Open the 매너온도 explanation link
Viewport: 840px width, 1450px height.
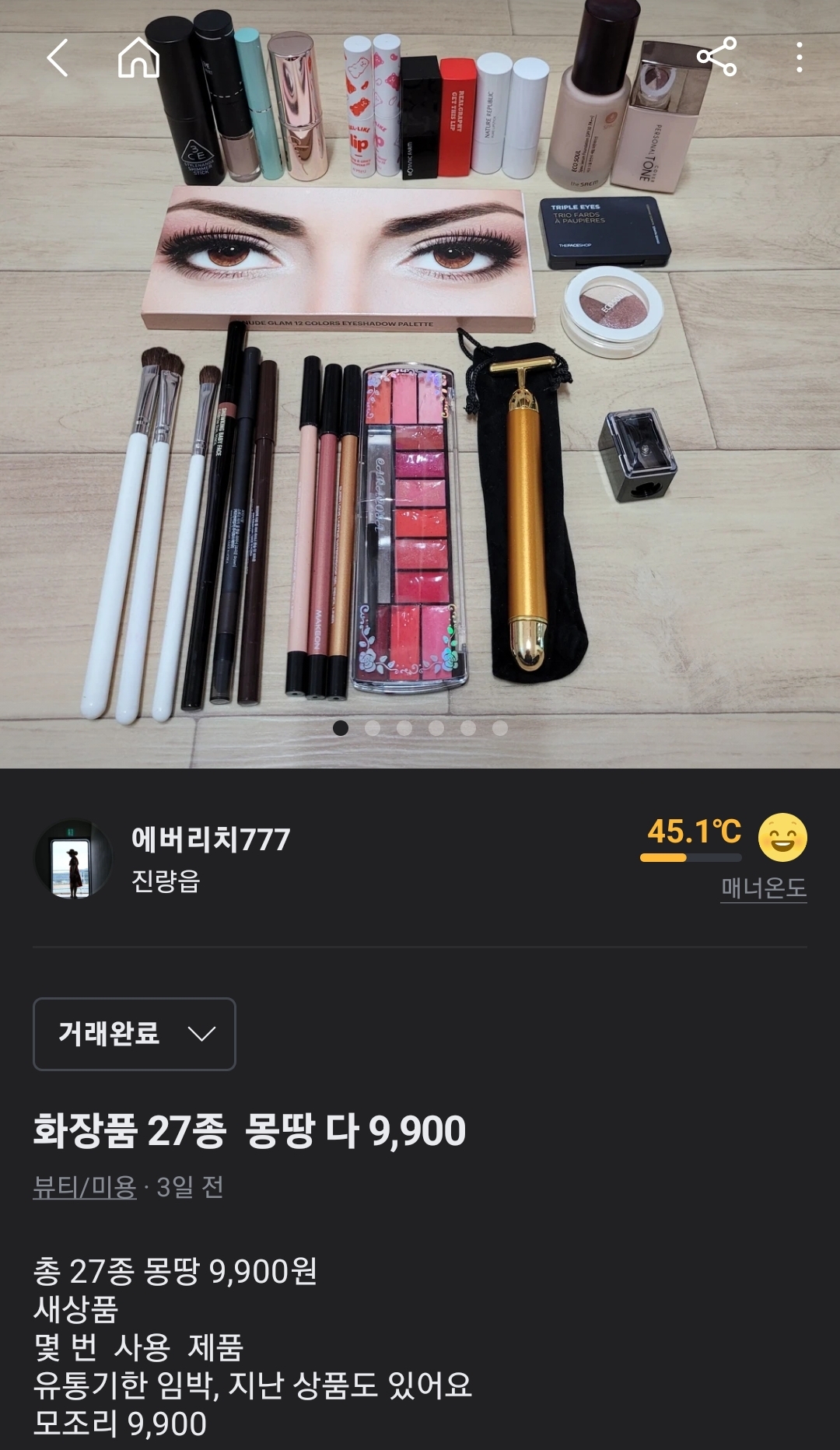[x=763, y=888]
